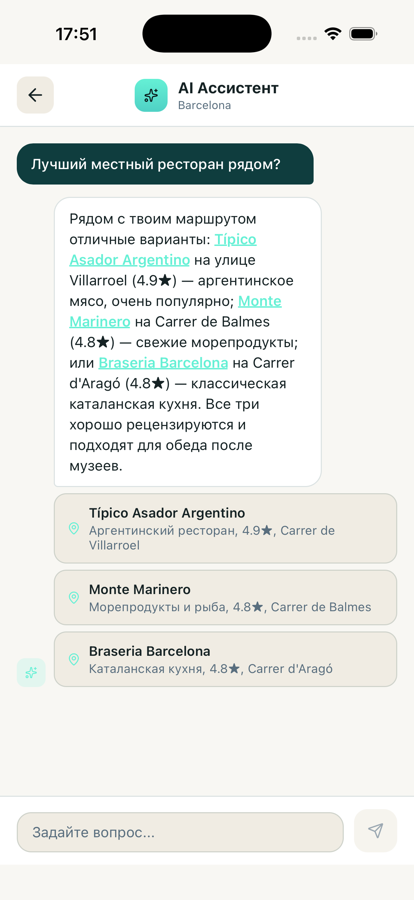Screen dimensions: 414x900
Task: Go back using the arrow button
Action: coord(35,95)
